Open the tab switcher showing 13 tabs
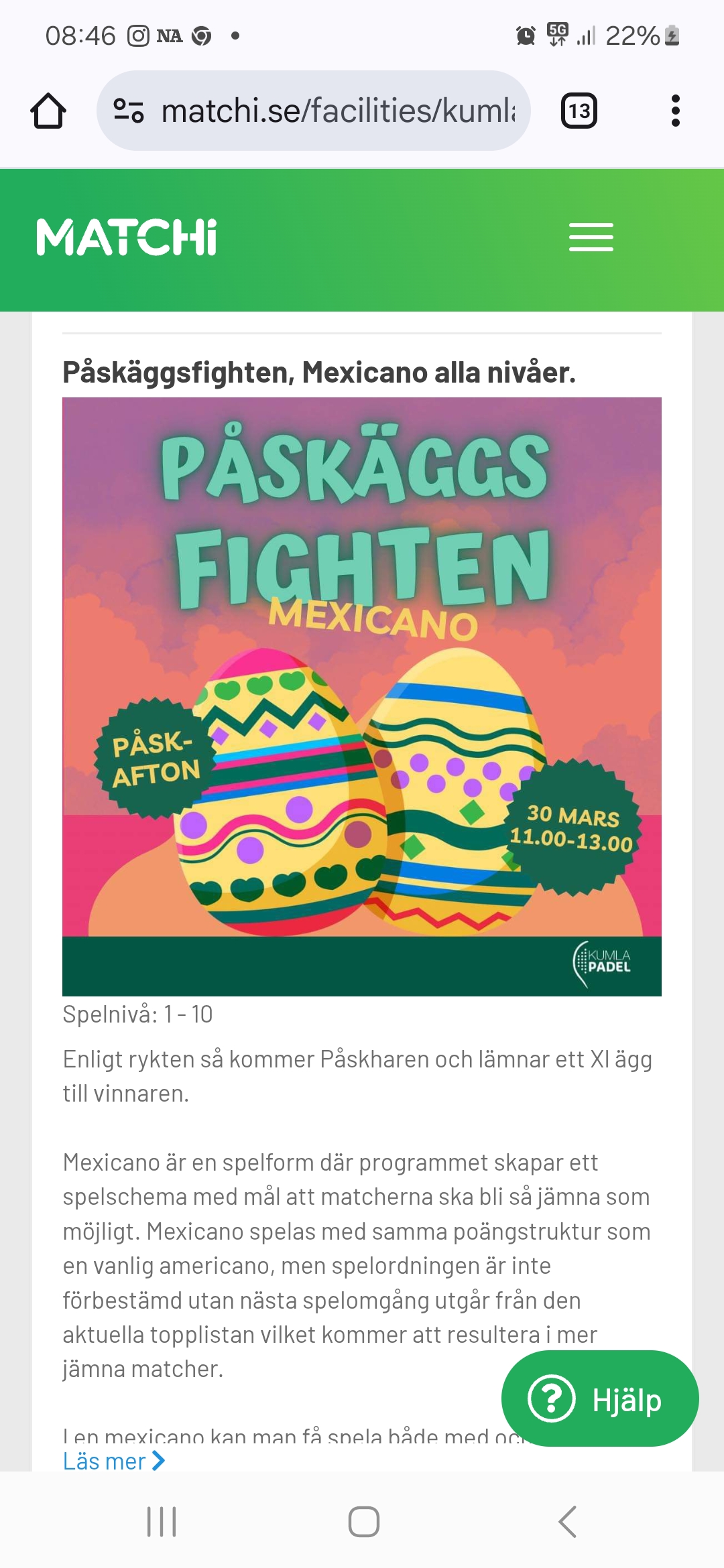The height and width of the screenshot is (1568, 724). click(x=579, y=111)
